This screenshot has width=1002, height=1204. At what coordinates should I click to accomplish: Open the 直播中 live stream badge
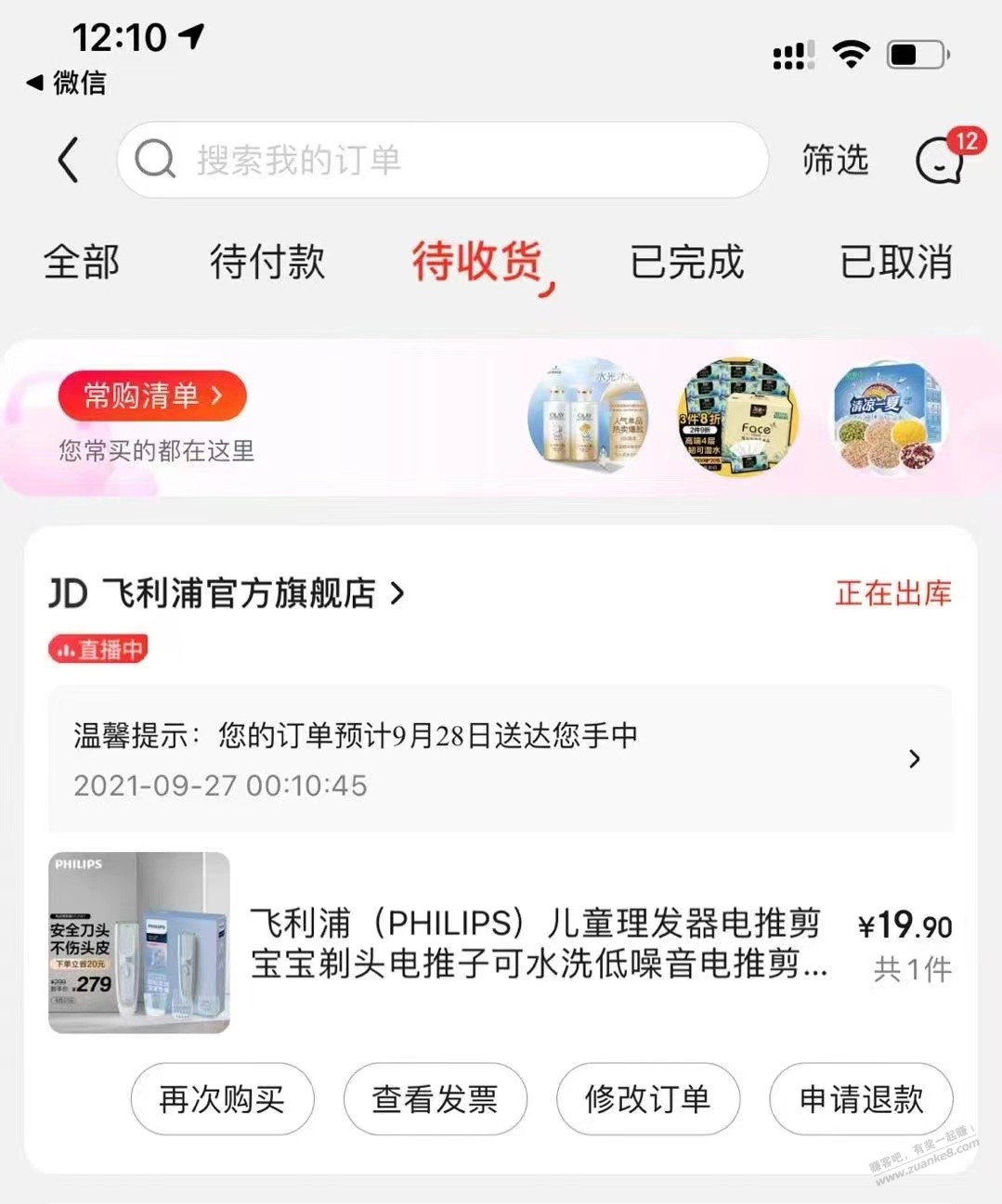click(x=98, y=649)
